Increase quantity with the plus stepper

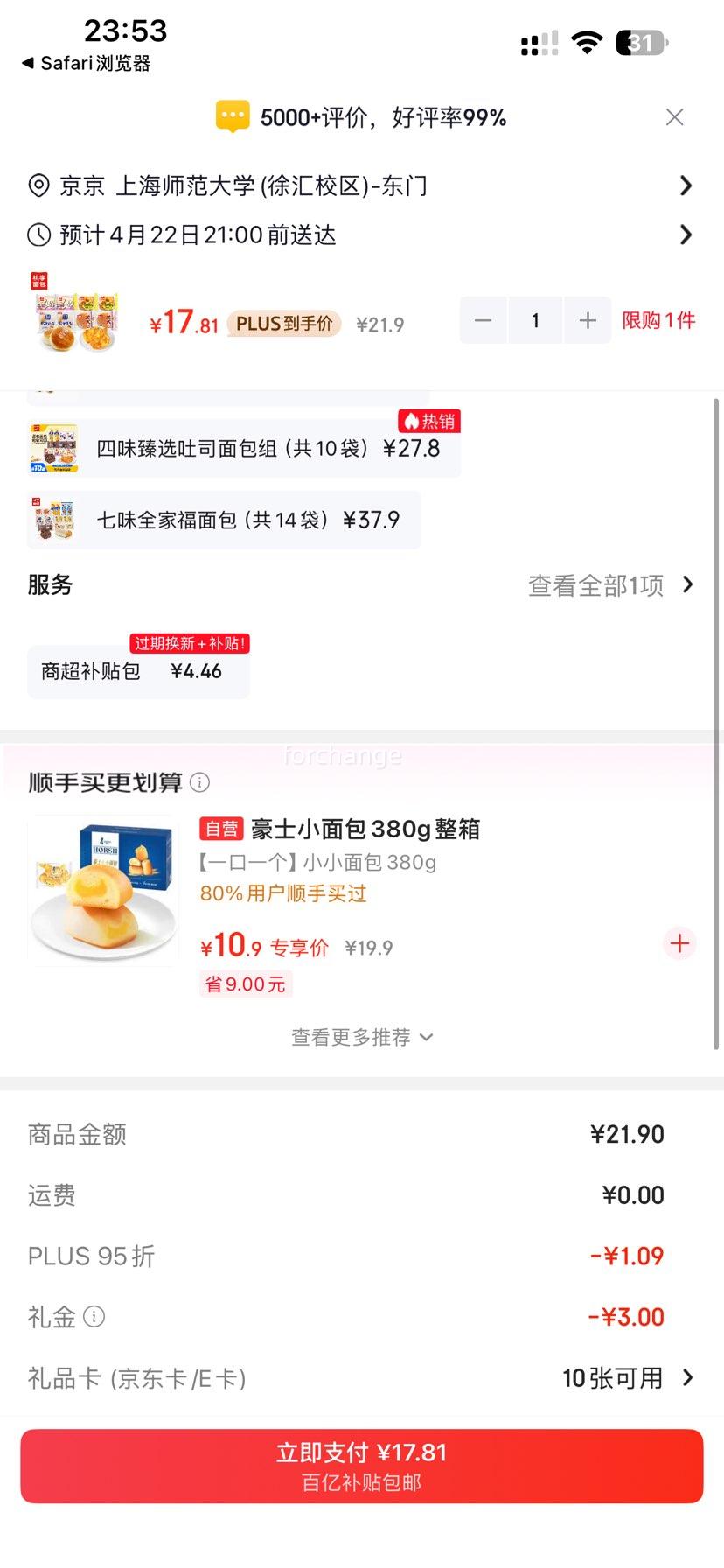click(x=588, y=320)
